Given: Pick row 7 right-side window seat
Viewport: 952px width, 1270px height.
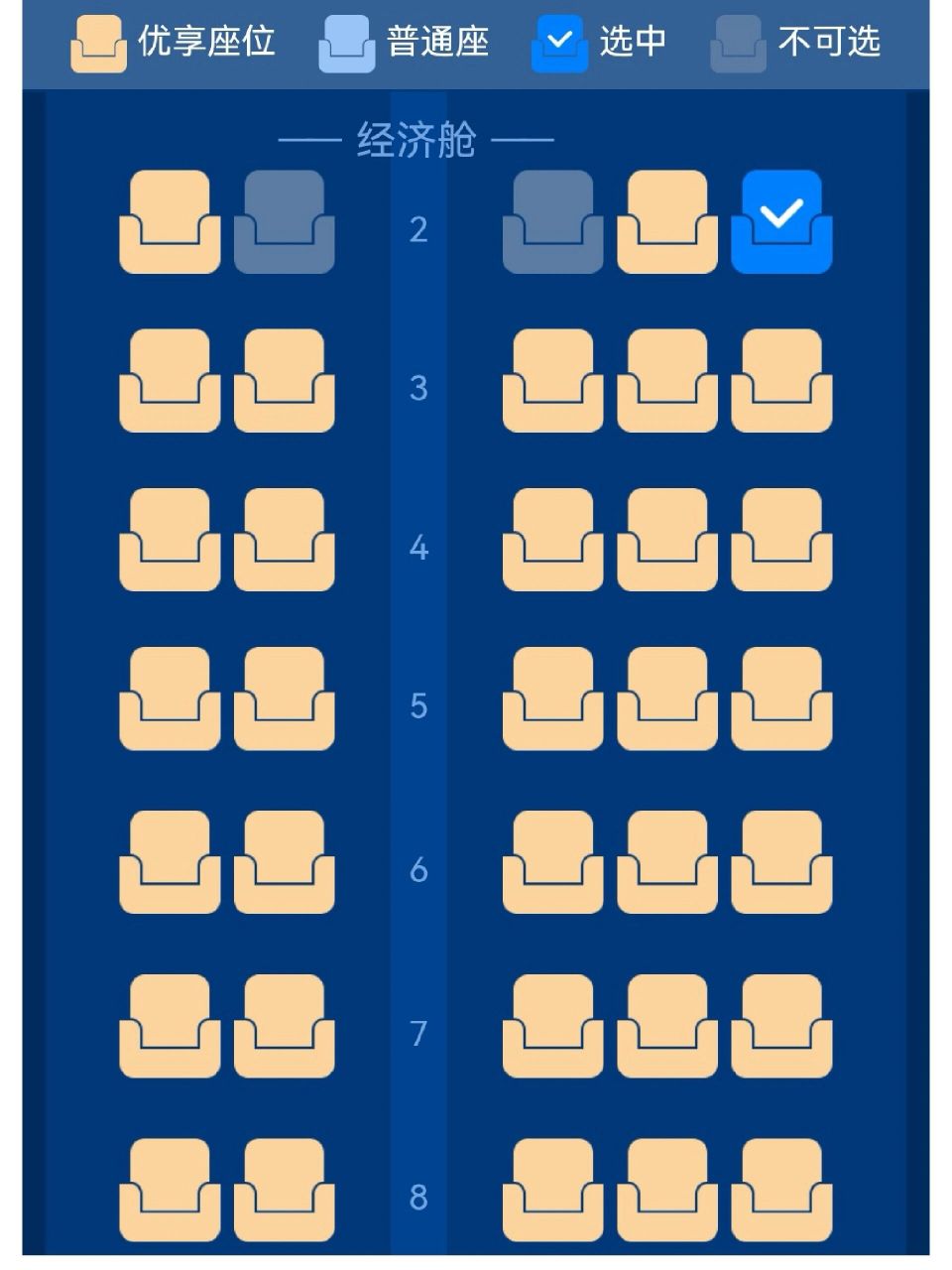Looking at the screenshot, I should 781,1025.
